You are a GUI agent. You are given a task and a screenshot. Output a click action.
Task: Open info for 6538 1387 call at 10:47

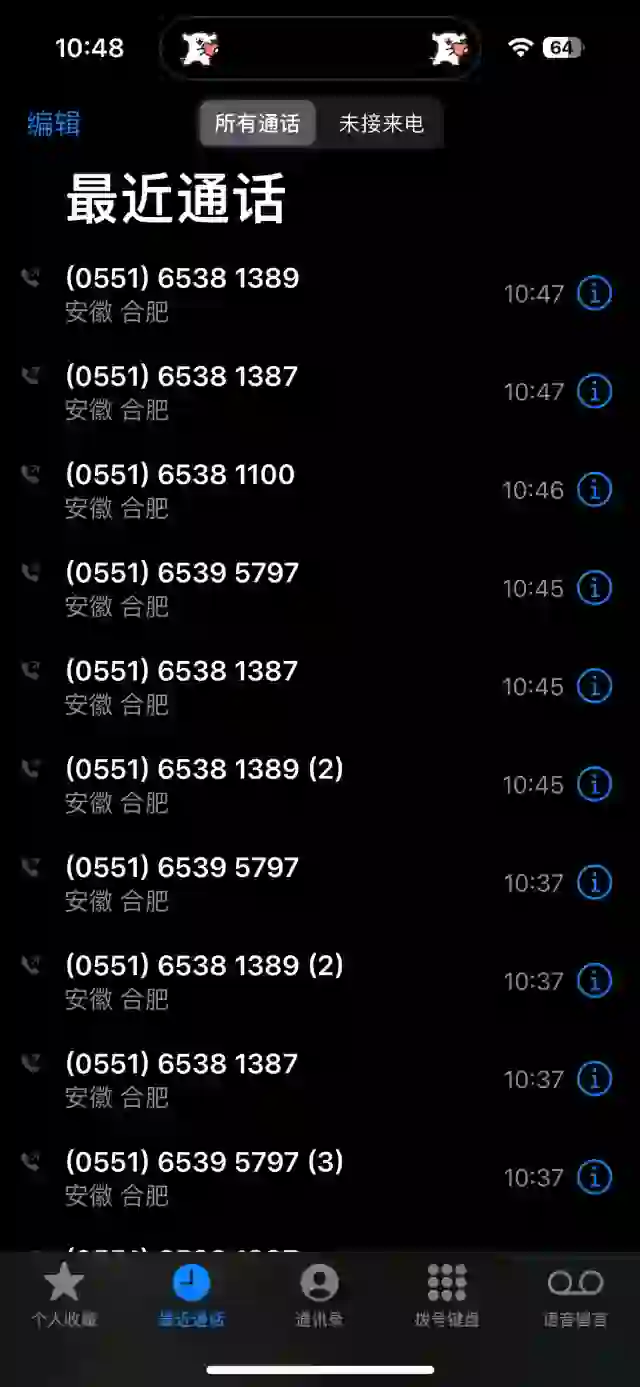(x=595, y=392)
